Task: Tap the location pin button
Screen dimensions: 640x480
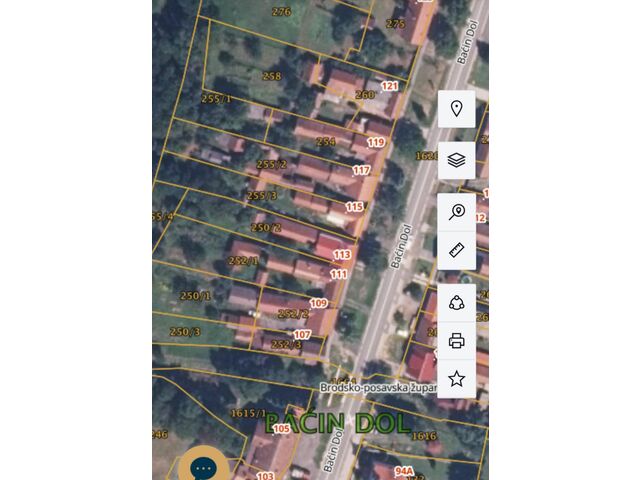Action: (457, 109)
